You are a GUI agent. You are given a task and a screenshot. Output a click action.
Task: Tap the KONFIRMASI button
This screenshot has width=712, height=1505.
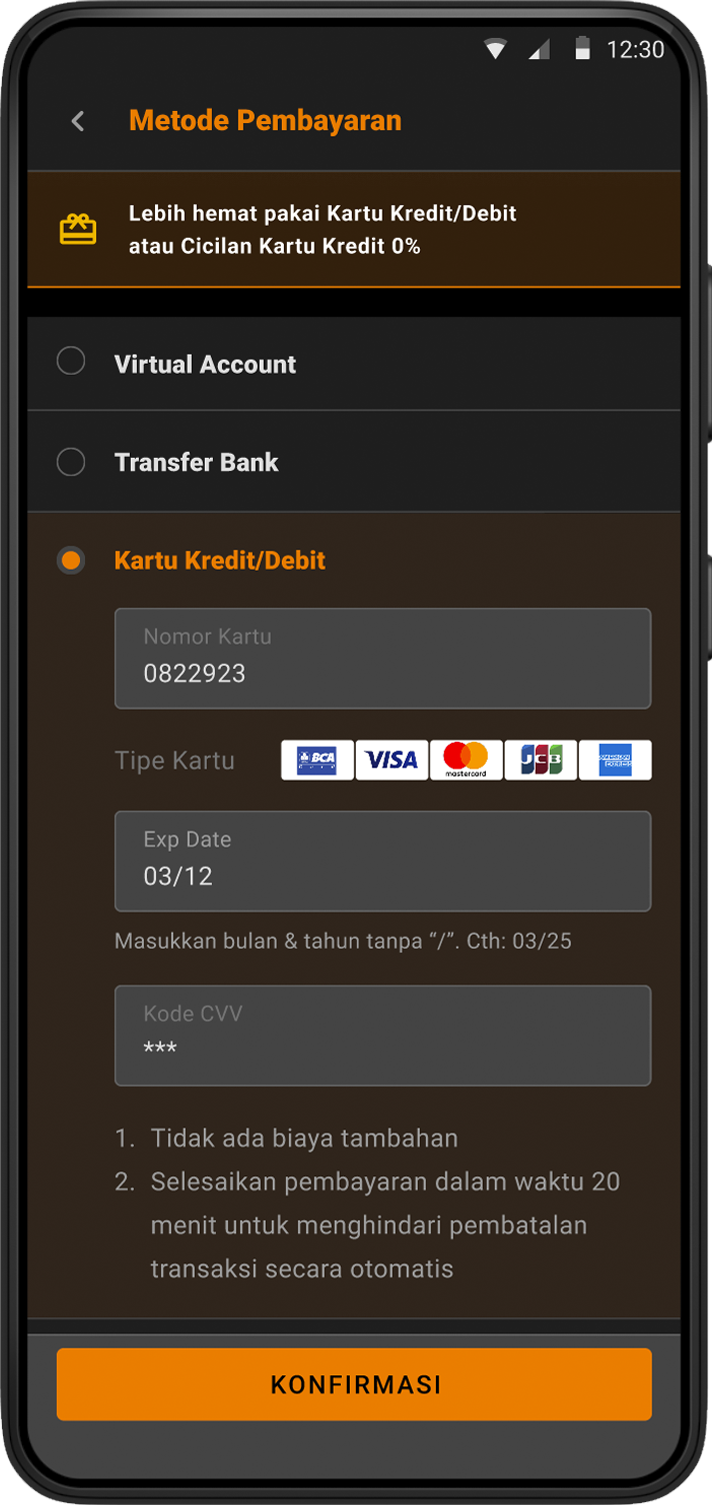[x=354, y=1384]
